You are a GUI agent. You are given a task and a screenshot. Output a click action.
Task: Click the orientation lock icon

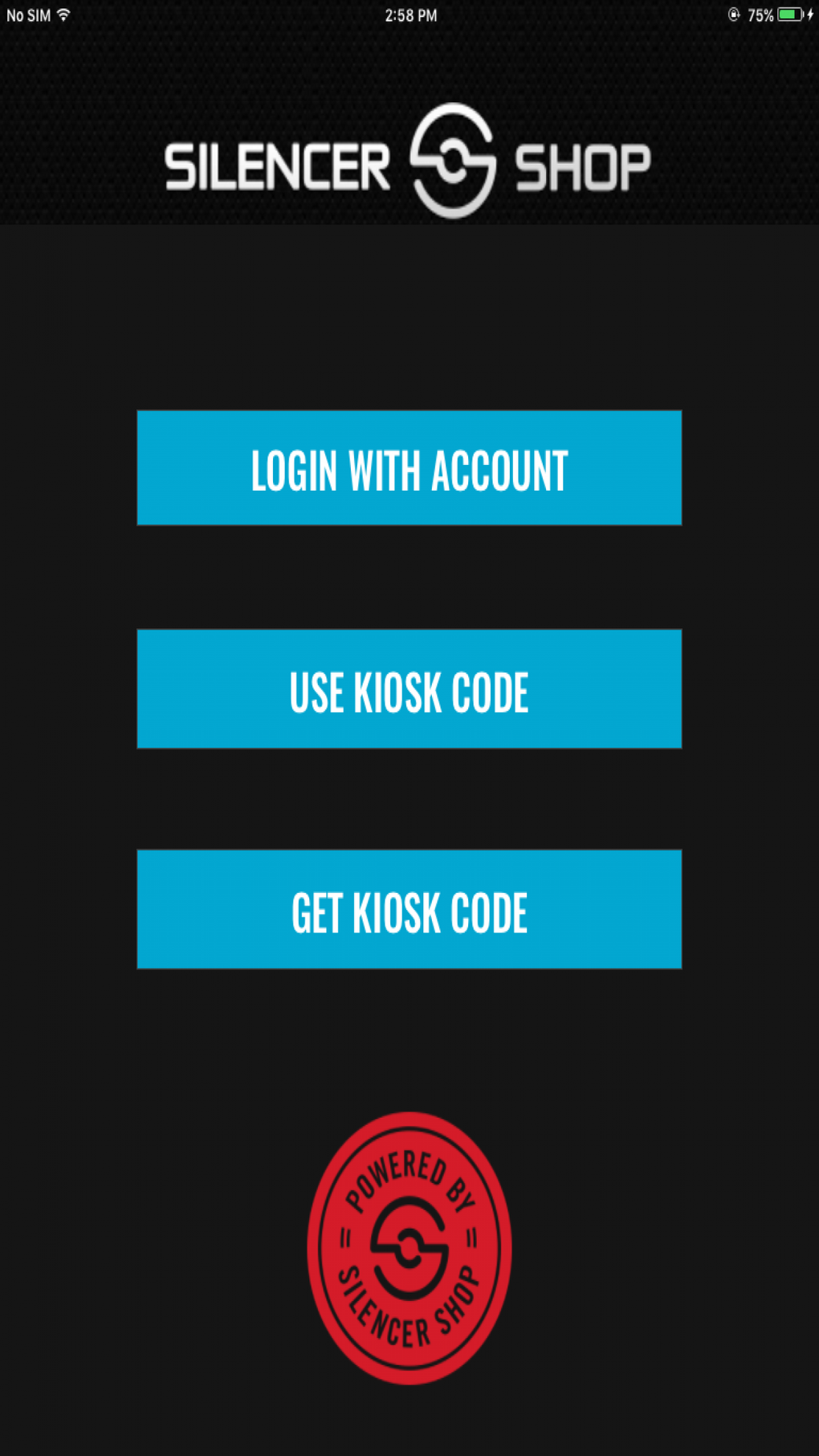pos(735,13)
